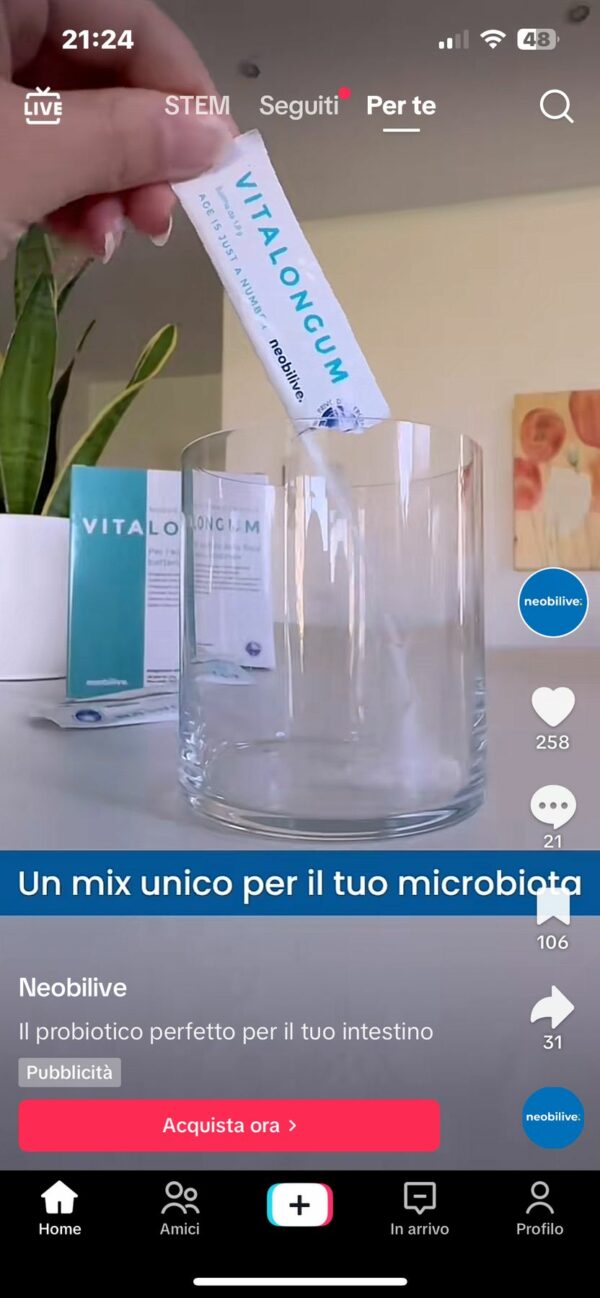Create a new post with plus button
The image size is (600, 1298).
coord(299,1205)
